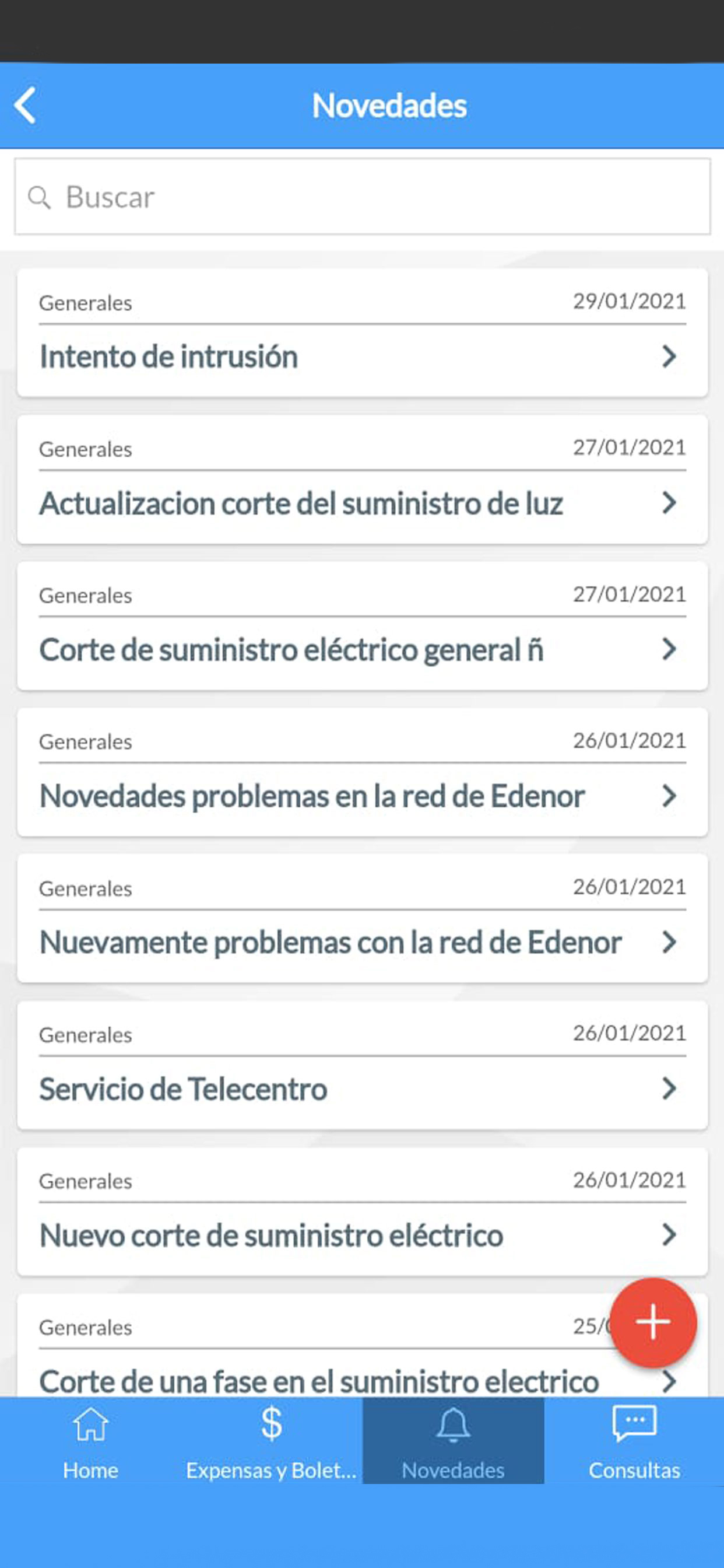Go to Expensas y Boletas tab
This screenshot has width=724, height=1568.
[x=271, y=1440]
